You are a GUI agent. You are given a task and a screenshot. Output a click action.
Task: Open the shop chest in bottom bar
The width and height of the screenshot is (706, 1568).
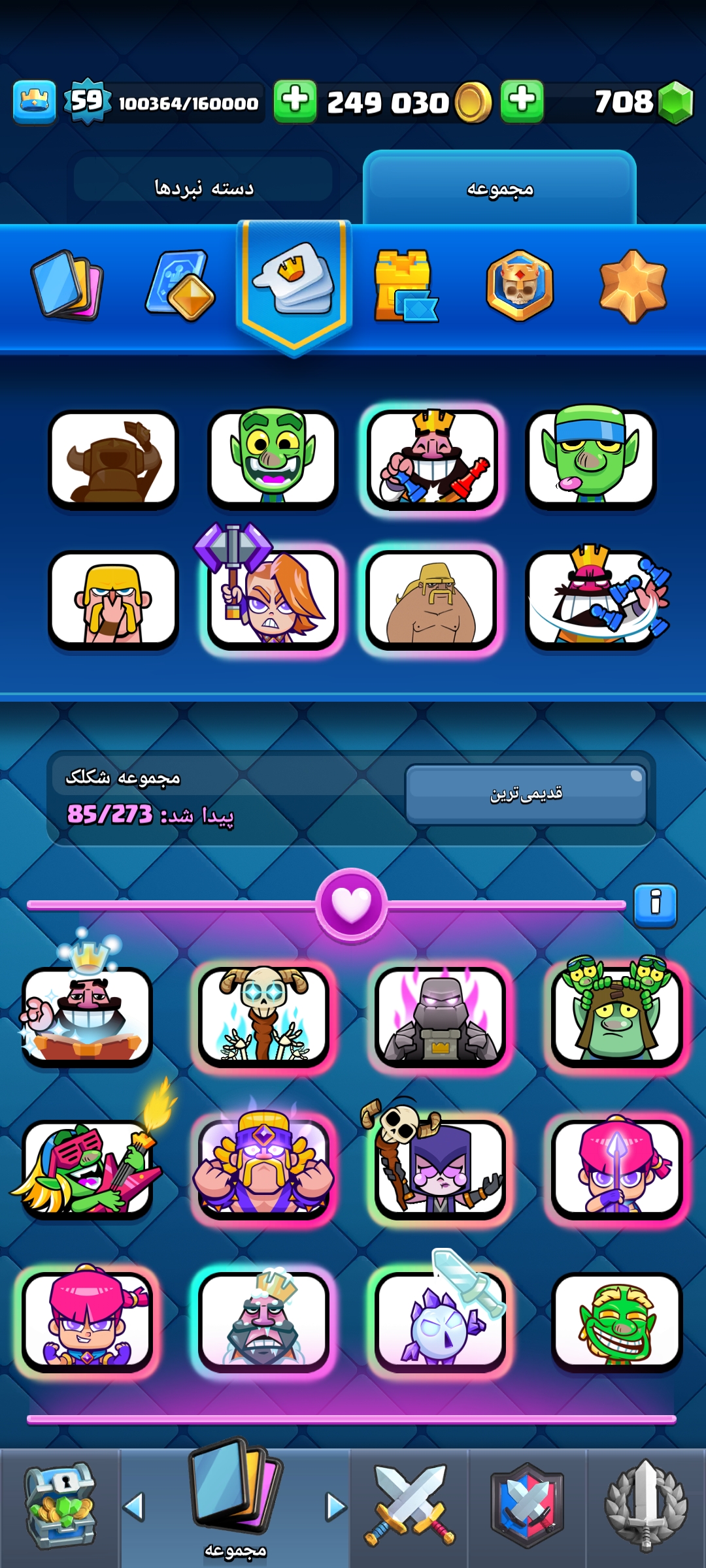click(60, 1507)
